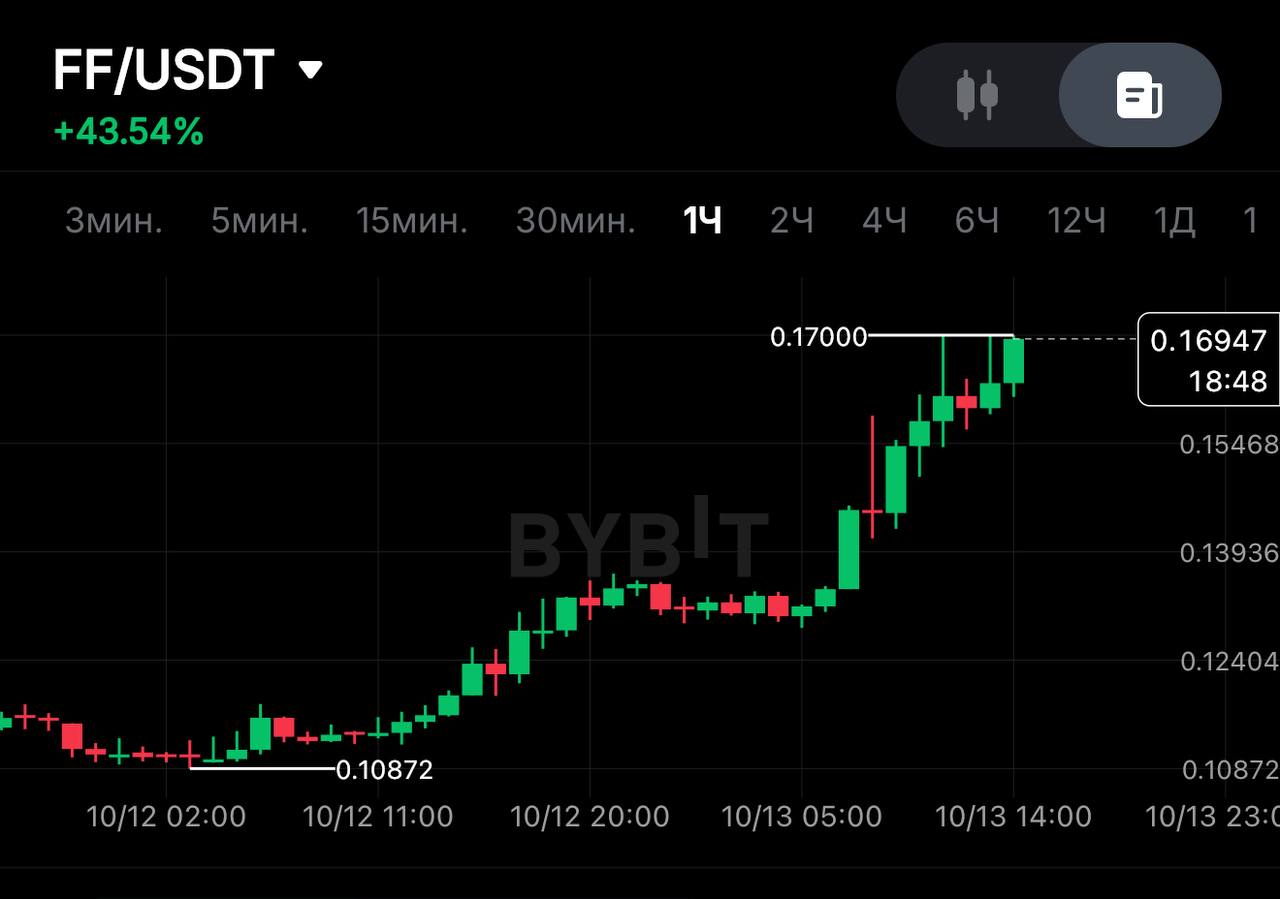Select the 5мин. timeframe

point(259,221)
